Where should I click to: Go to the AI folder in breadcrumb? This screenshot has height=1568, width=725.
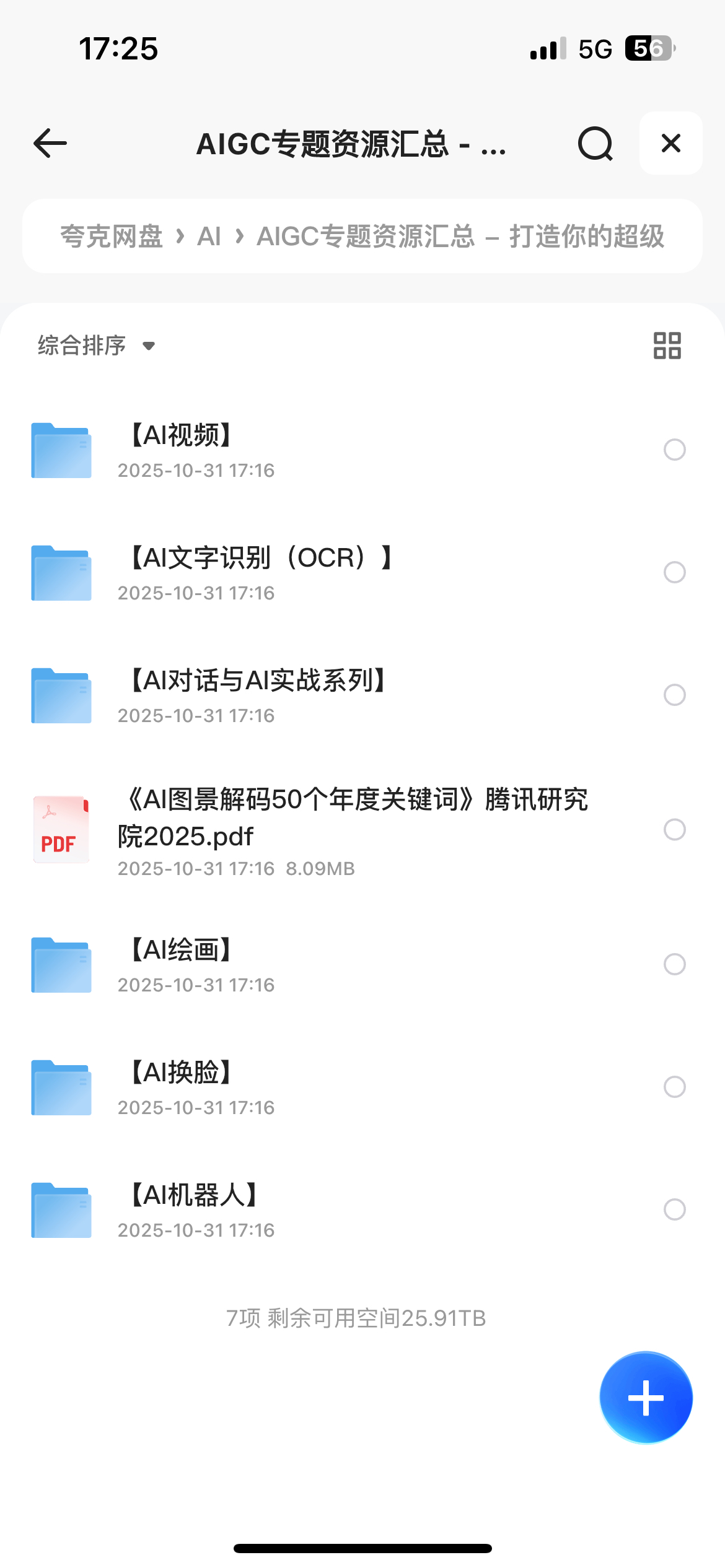209,237
